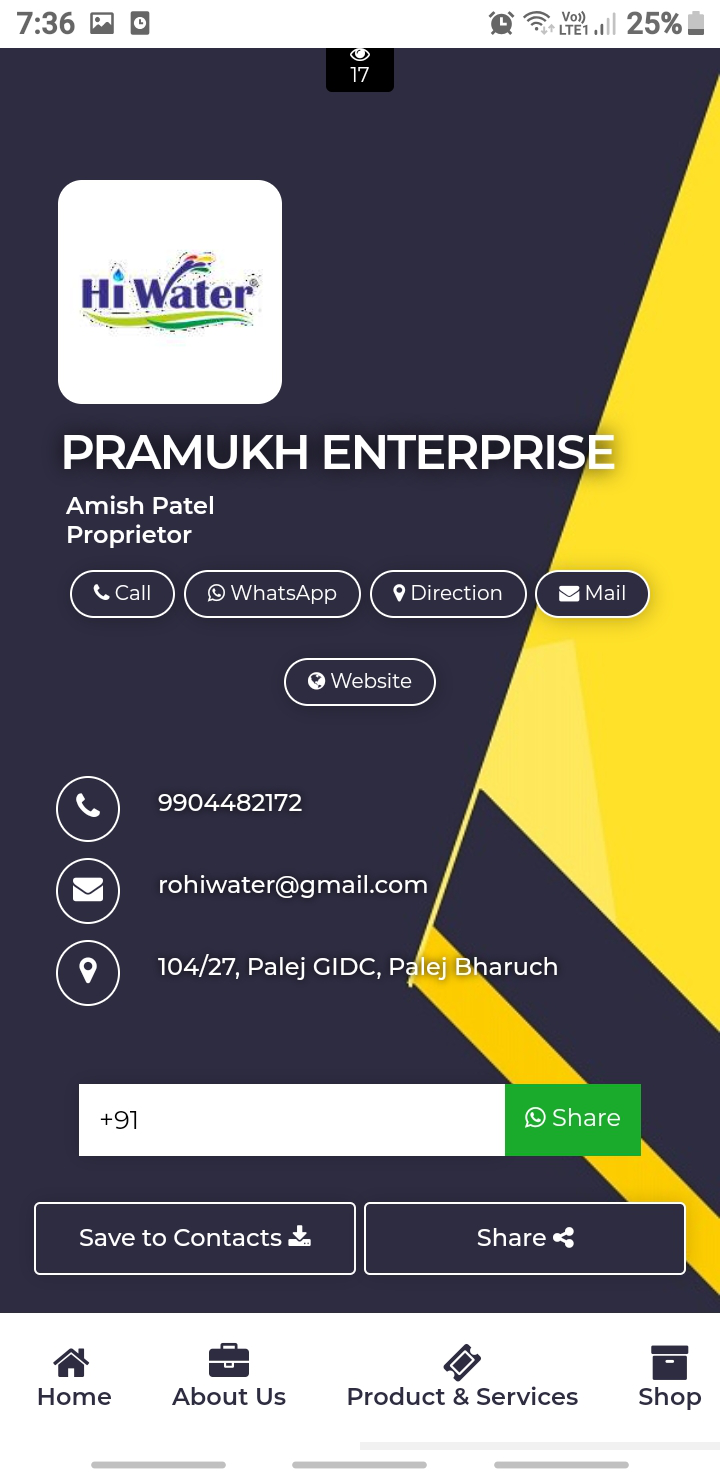Get directions via the Direction button

[448, 593]
